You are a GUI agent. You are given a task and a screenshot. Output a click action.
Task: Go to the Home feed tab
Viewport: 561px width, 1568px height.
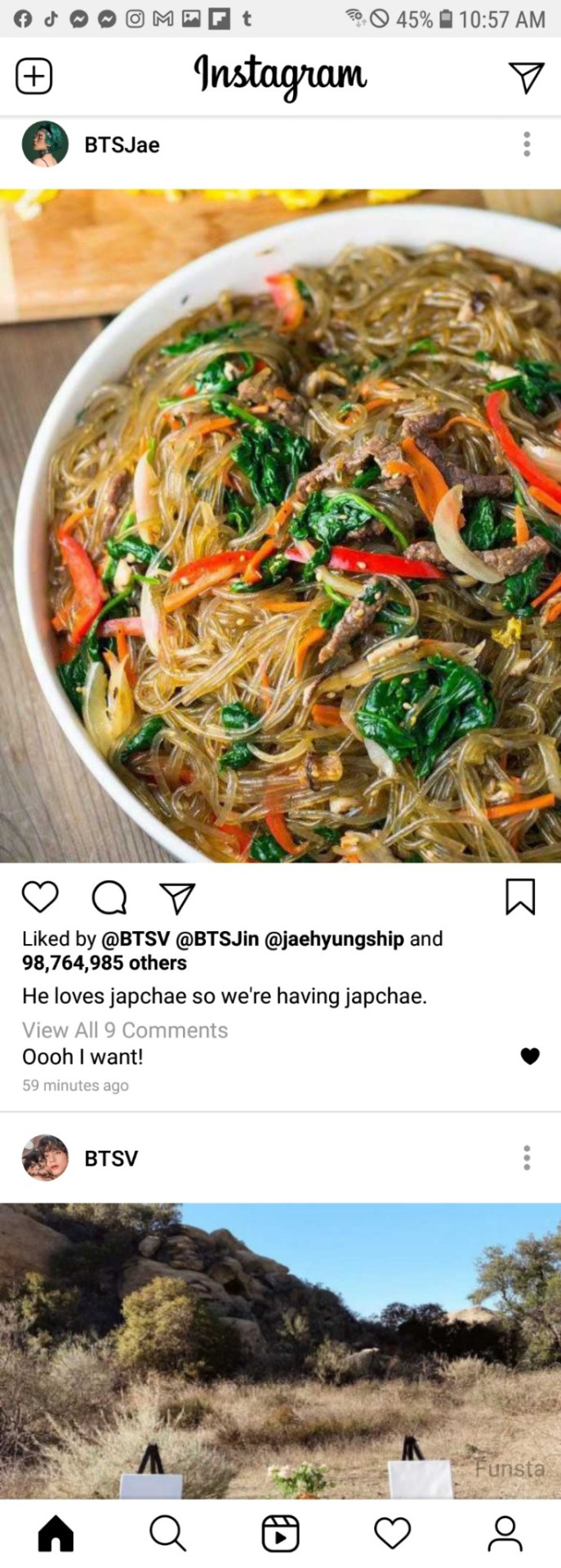pyautogui.click(x=56, y=1534)
